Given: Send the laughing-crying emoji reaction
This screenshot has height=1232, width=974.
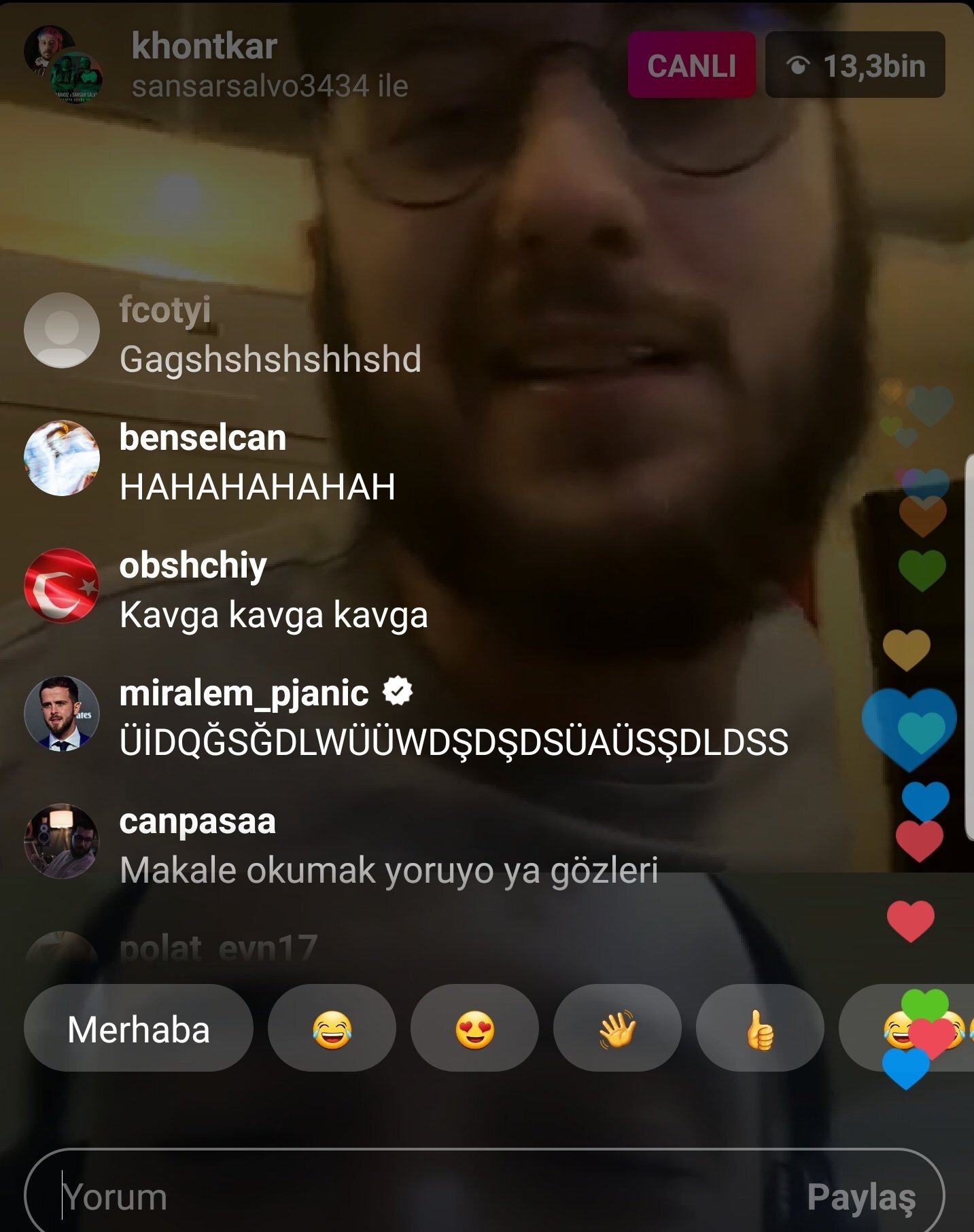Looking at the screenshot, I should [x=332, y=1029].
